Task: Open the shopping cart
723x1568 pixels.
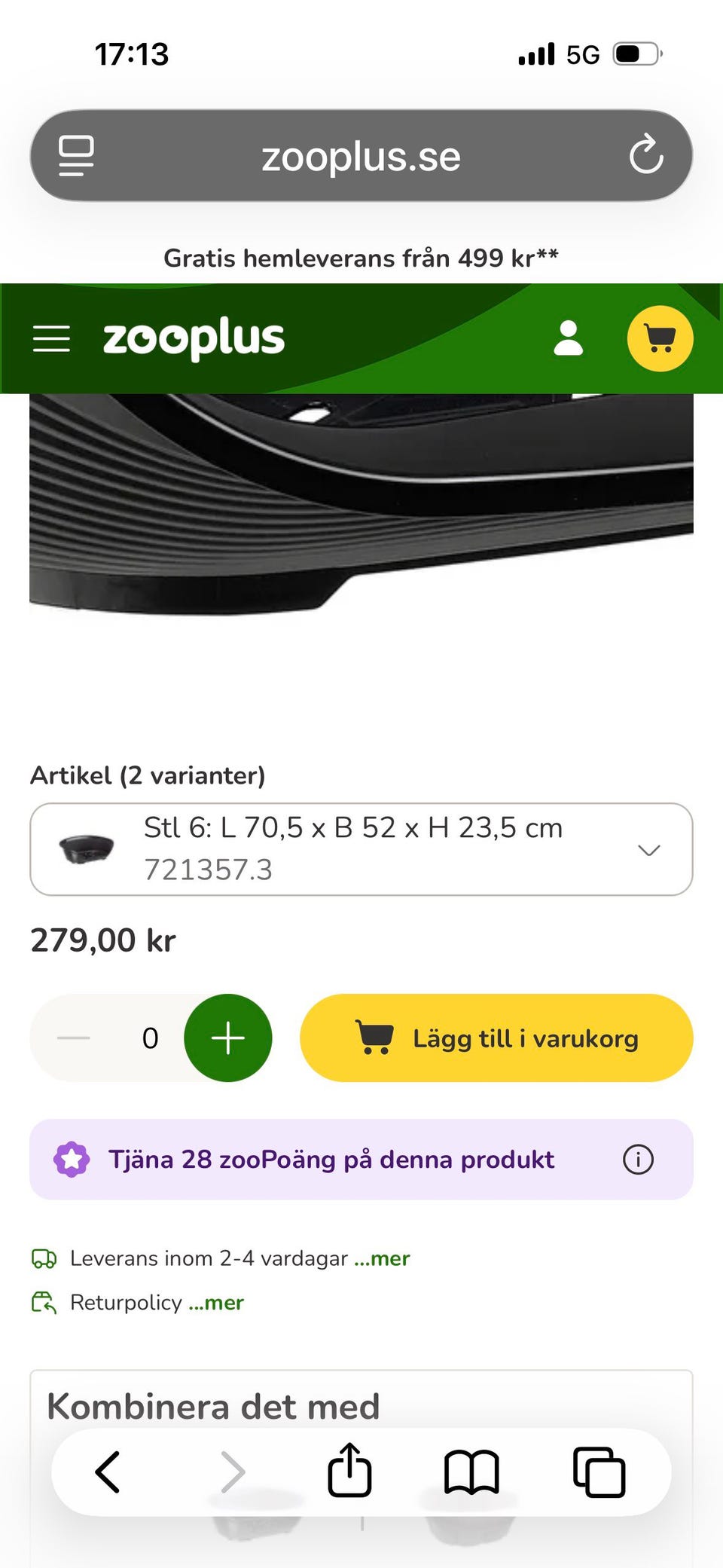Action: (x=660, y=338)
